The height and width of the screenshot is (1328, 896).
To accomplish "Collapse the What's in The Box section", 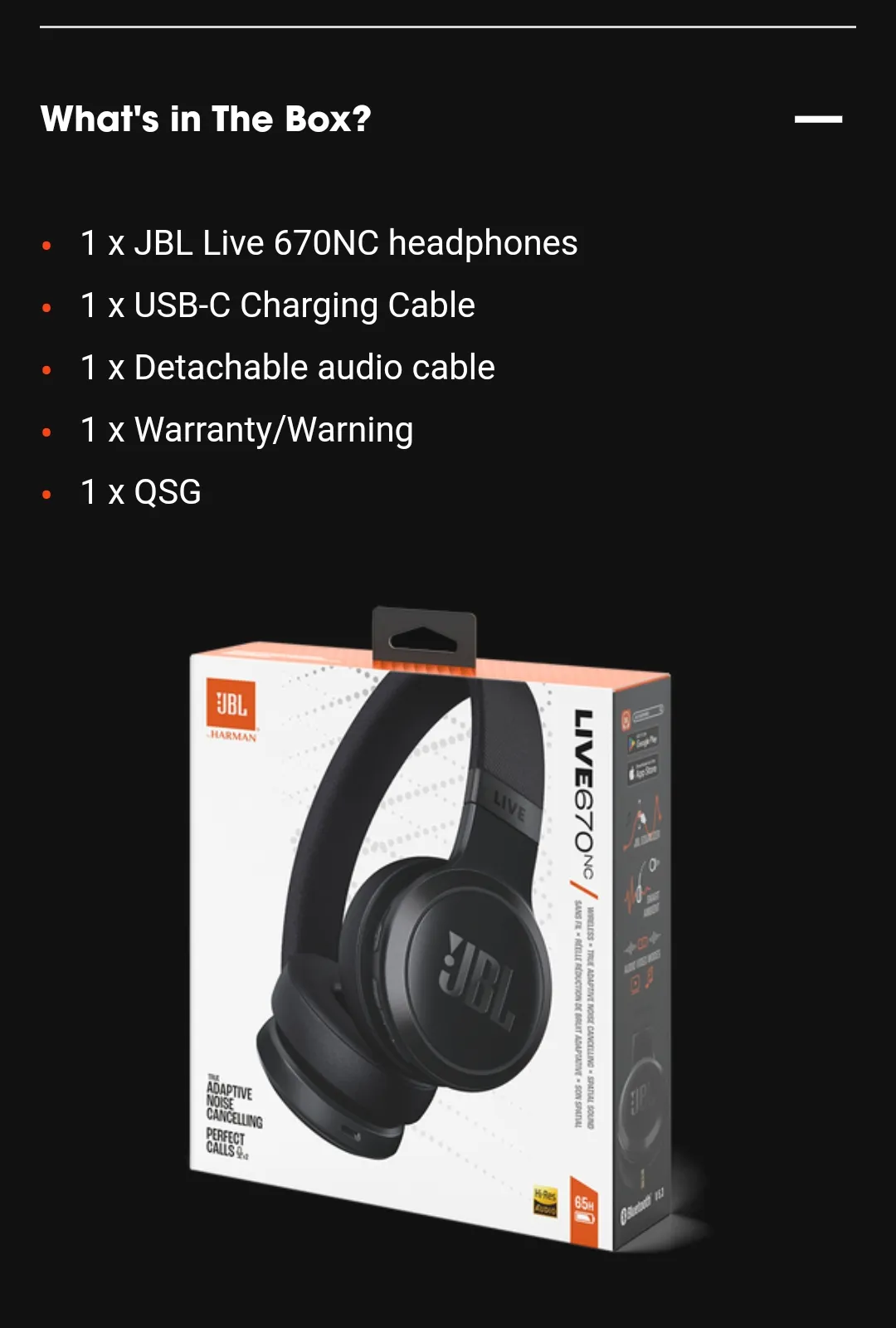I will pyautogui.click(x=818, y=120).
